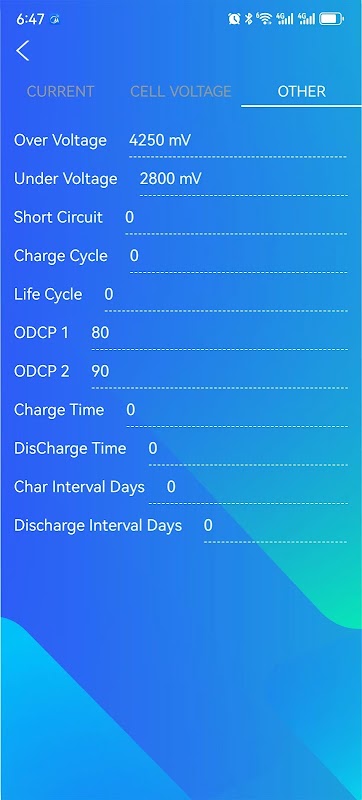
Task: Edit the Over Voltage value field
Action: point(238,141)
